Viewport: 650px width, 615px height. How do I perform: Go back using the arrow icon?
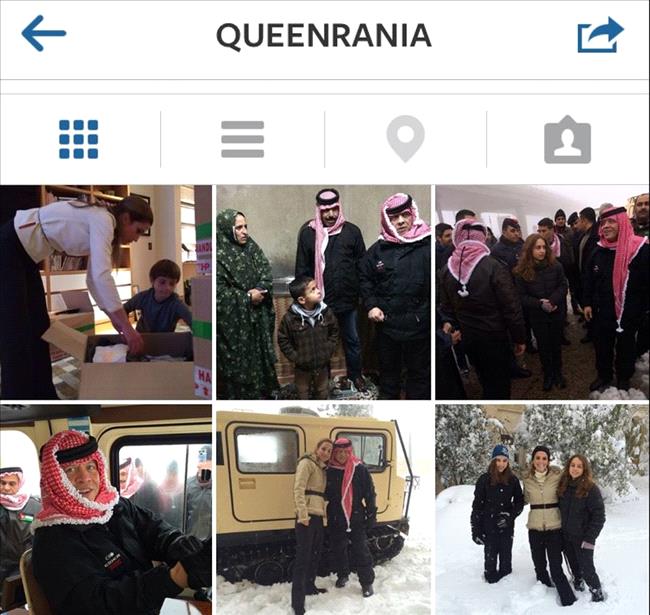43,35
